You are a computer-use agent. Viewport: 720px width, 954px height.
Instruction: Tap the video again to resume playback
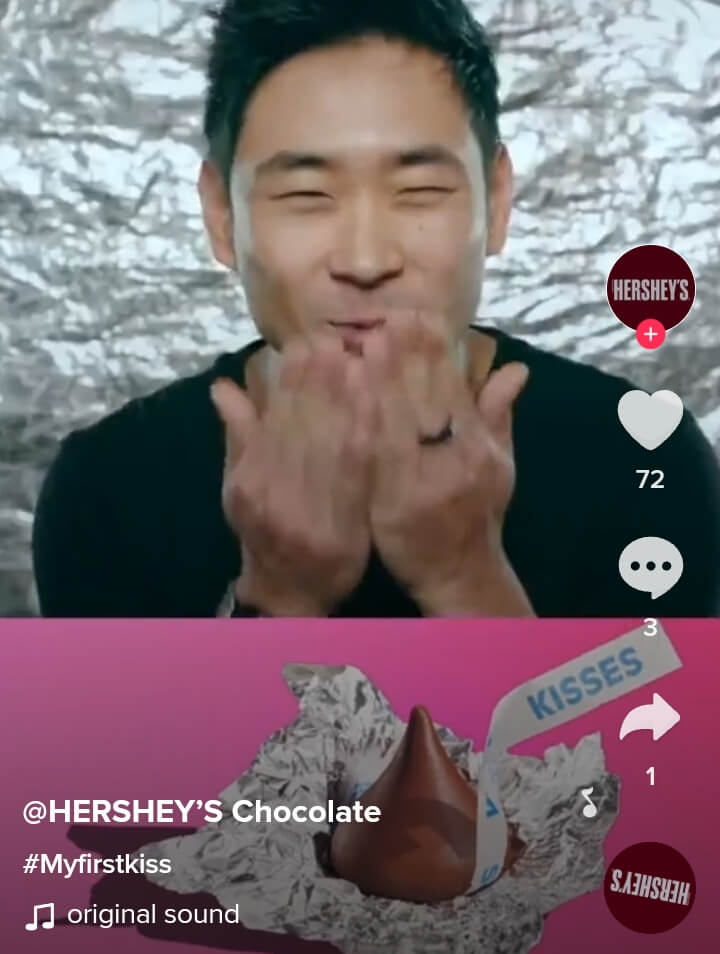tap(300, 300)
